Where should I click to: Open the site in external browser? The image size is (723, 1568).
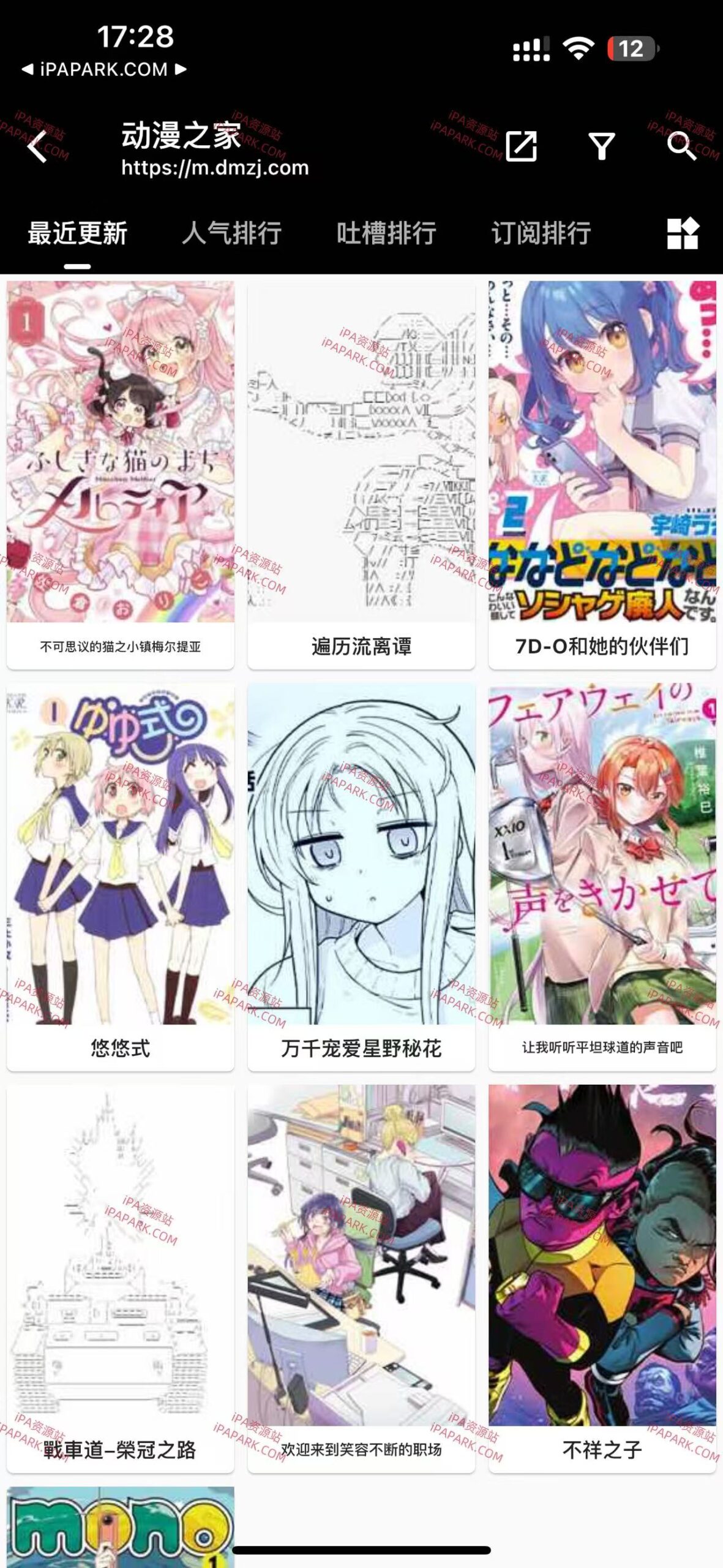(x=521, y=146)
